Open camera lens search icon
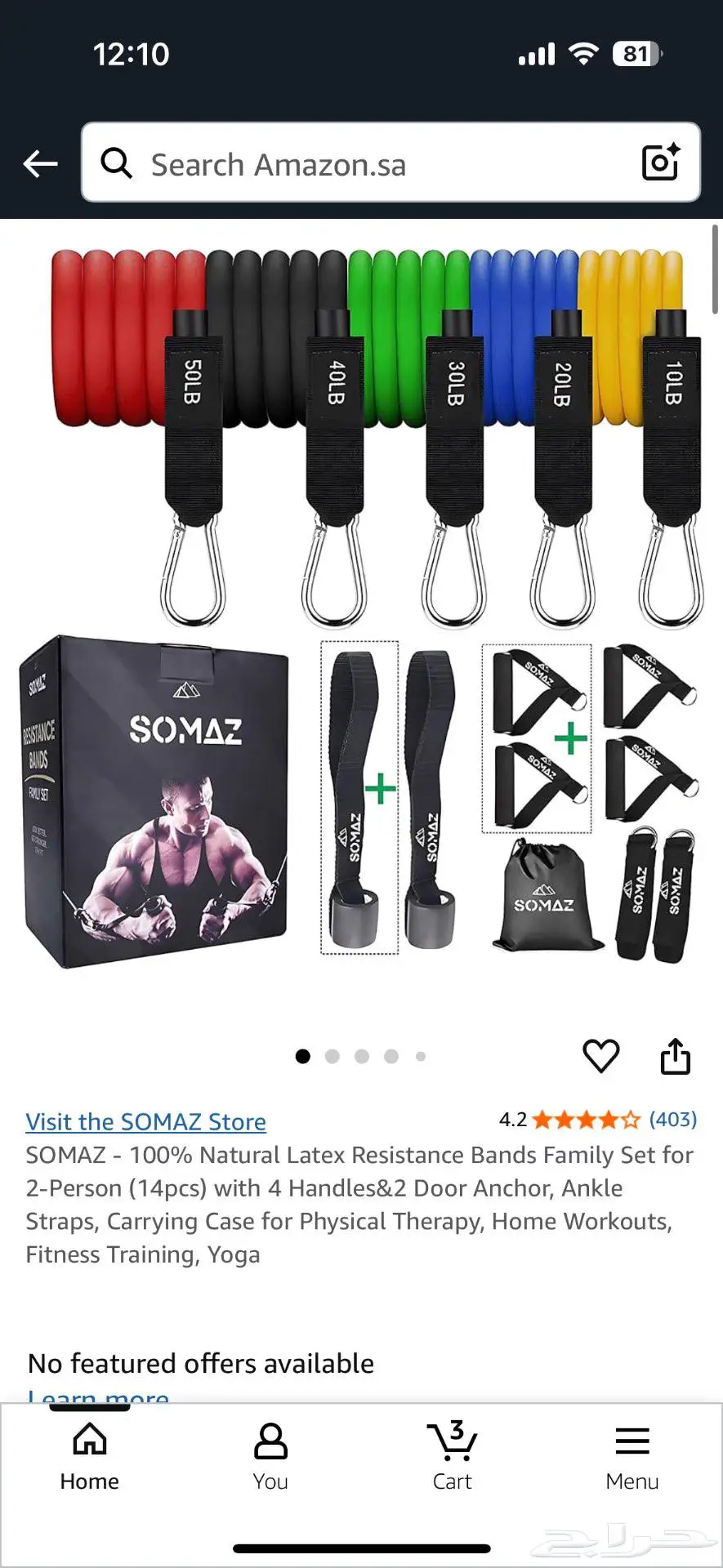This screenshot has width=723, height=1568. click(660, 162)
